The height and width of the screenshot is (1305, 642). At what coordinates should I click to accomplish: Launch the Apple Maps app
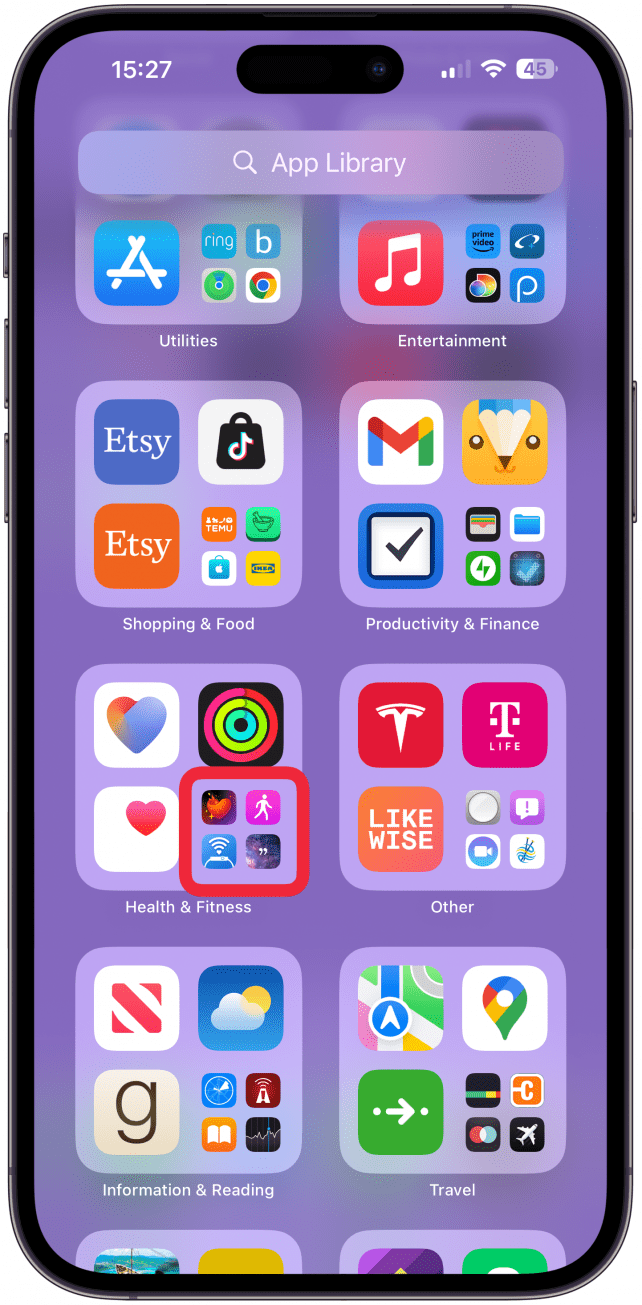pos(400,1008)
